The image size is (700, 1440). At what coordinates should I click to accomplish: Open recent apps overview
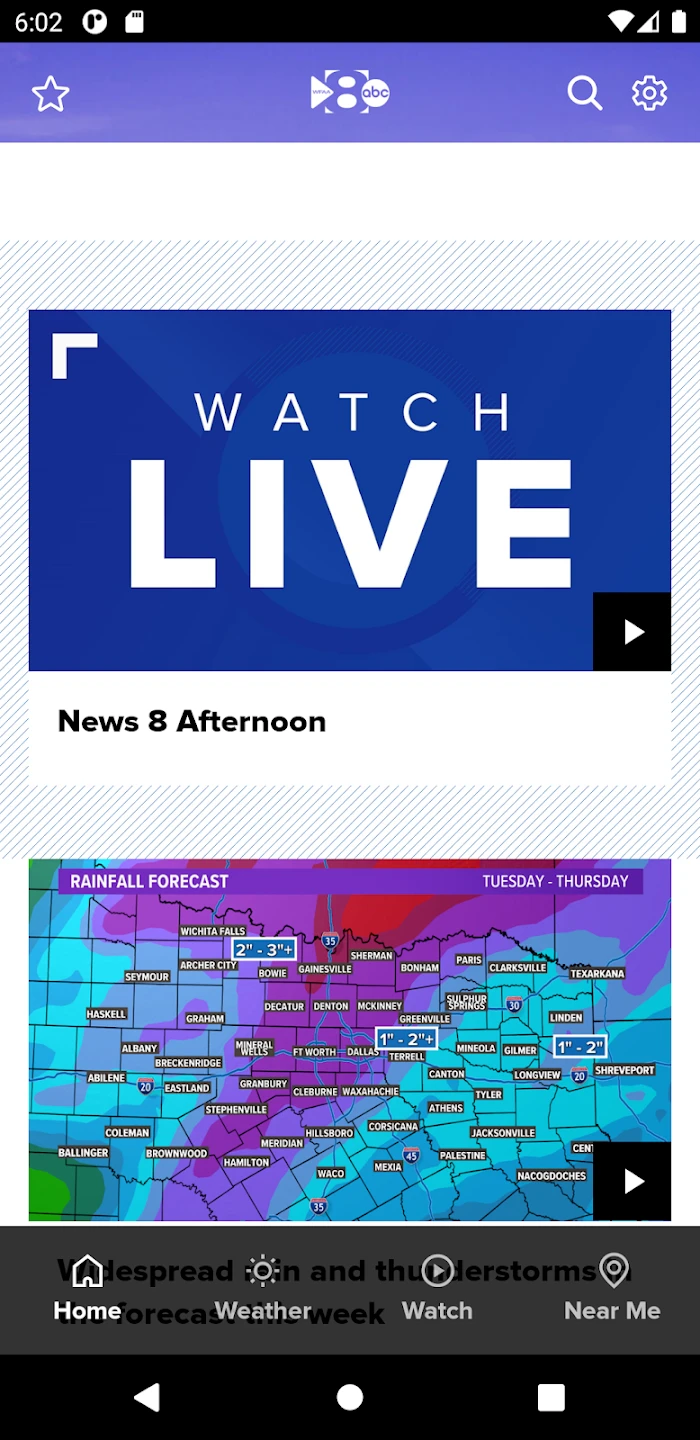pyautogui.click(x=551, y=1397)
